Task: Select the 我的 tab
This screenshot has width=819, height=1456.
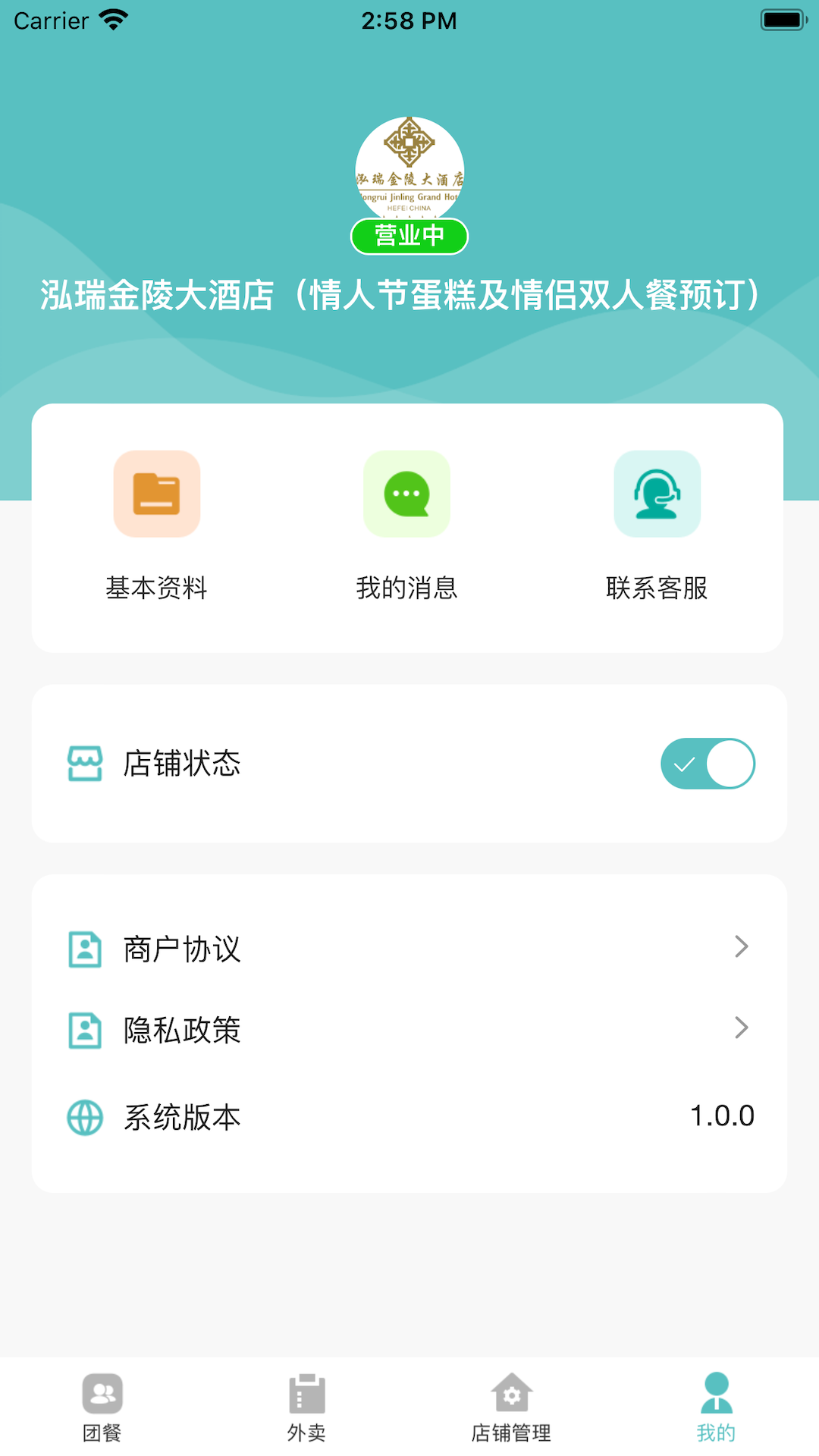Action: pos(717,1407)
